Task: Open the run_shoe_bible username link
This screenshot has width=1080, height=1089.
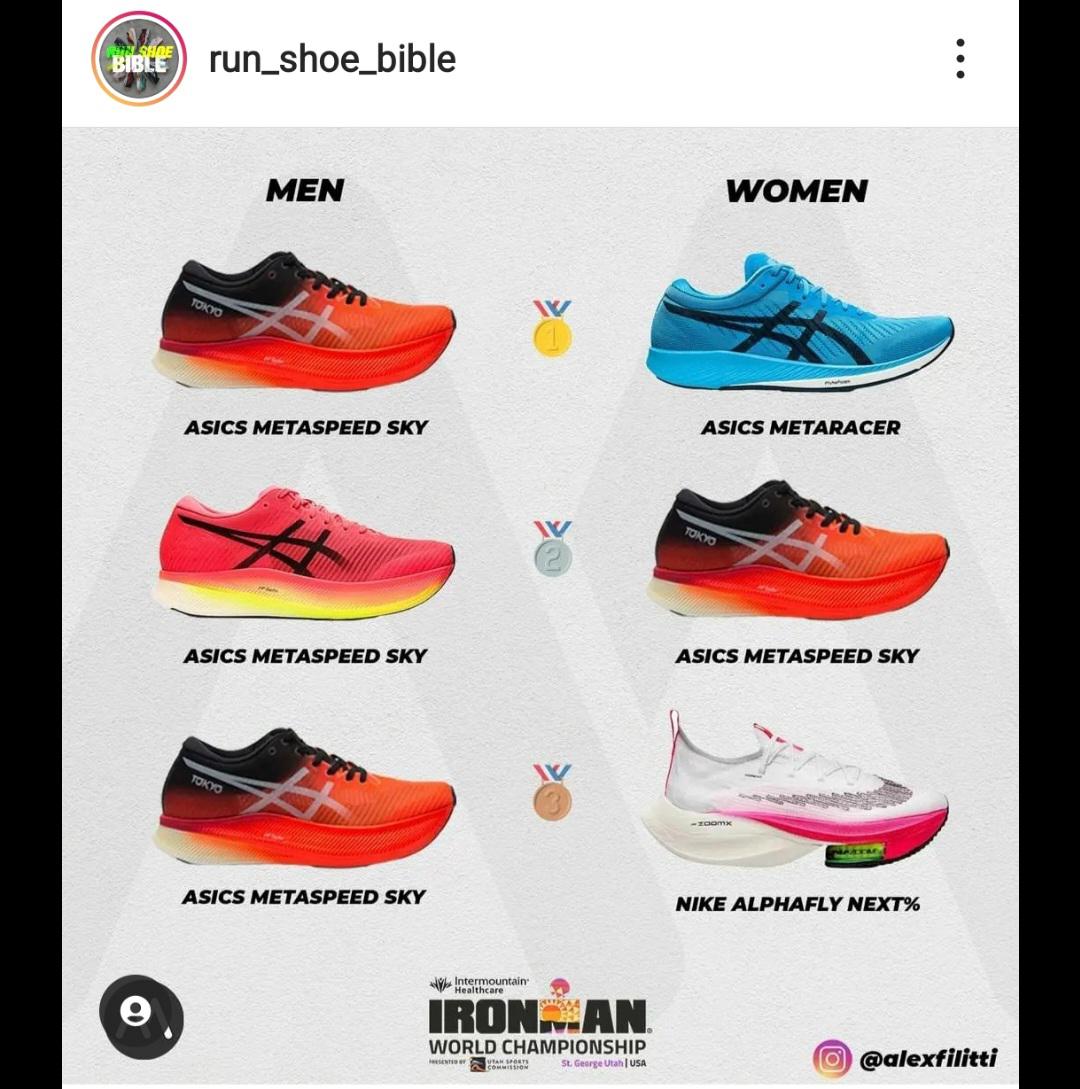Action: (x=331, y=60)
